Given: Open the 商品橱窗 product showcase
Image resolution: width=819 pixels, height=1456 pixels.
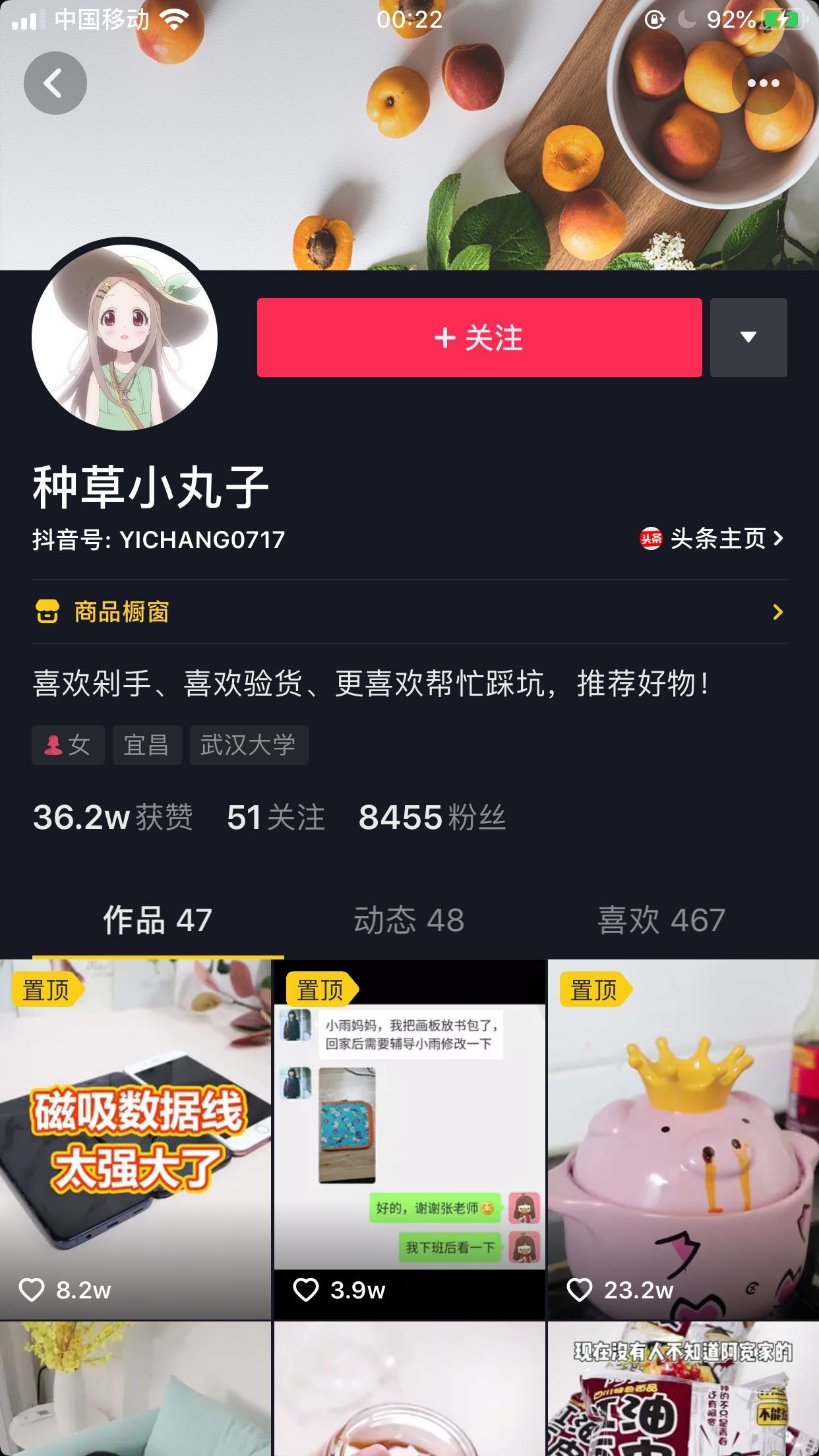Looking at the screenshot, I should pos(409,612).
